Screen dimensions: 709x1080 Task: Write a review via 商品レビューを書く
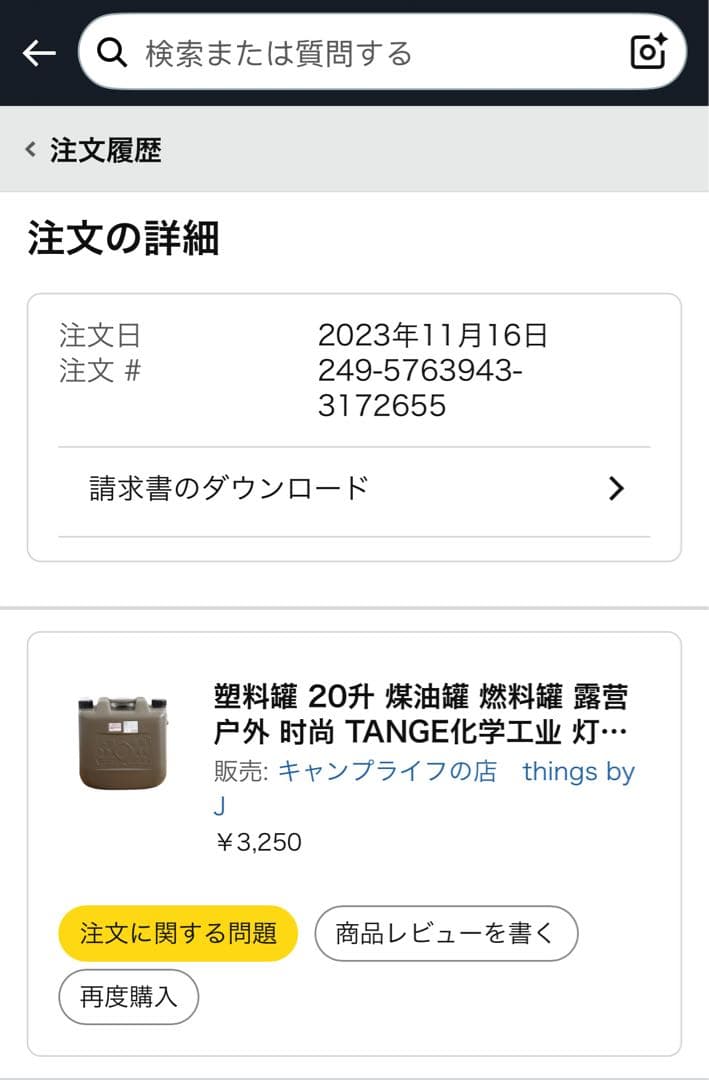[446, 934]
